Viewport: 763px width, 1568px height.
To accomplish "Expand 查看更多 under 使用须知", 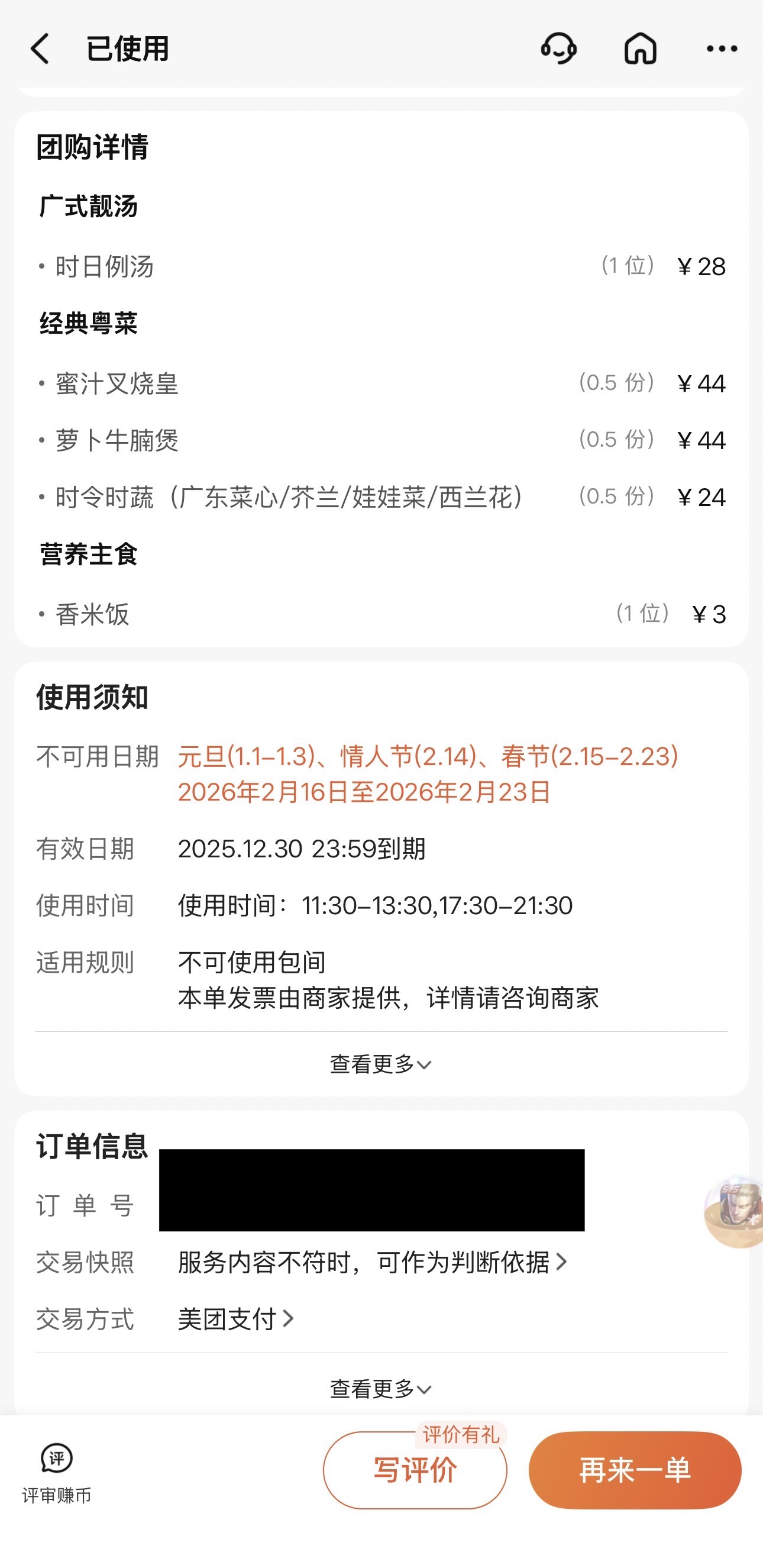I will [x=381, y=1064].
